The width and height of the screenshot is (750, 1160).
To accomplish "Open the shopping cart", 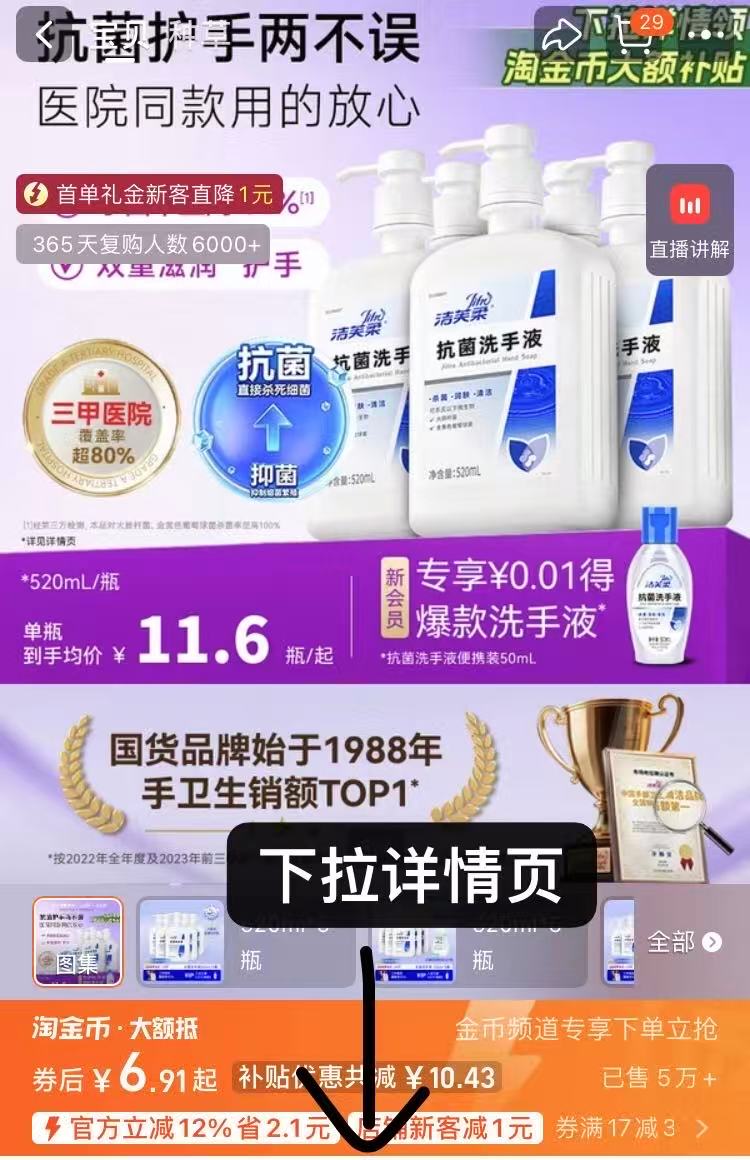I will coord(634,34).
